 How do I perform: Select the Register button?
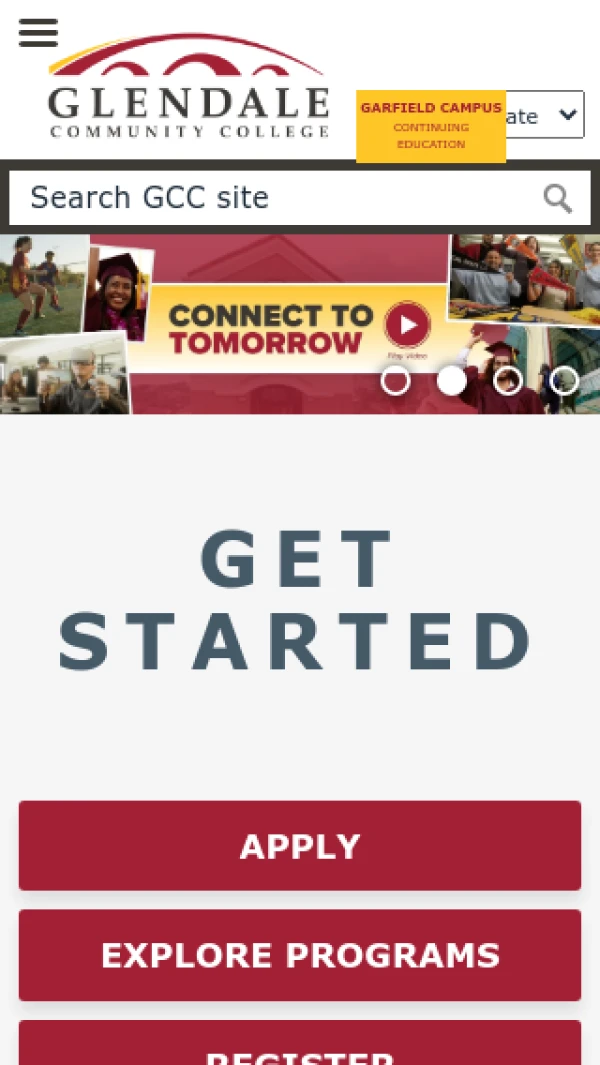pyautogui.click(x=300, y=1045)
